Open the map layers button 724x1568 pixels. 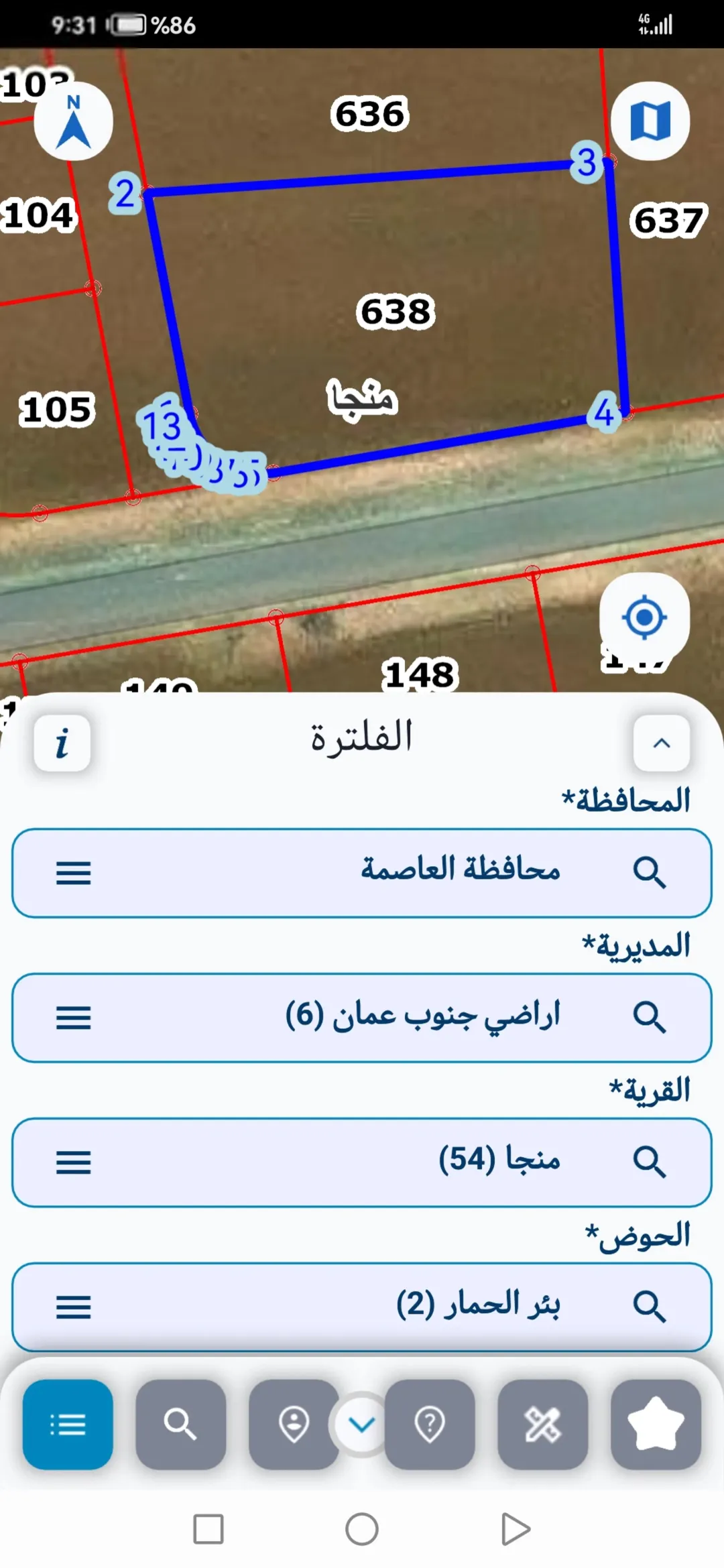tap(650, 121)
